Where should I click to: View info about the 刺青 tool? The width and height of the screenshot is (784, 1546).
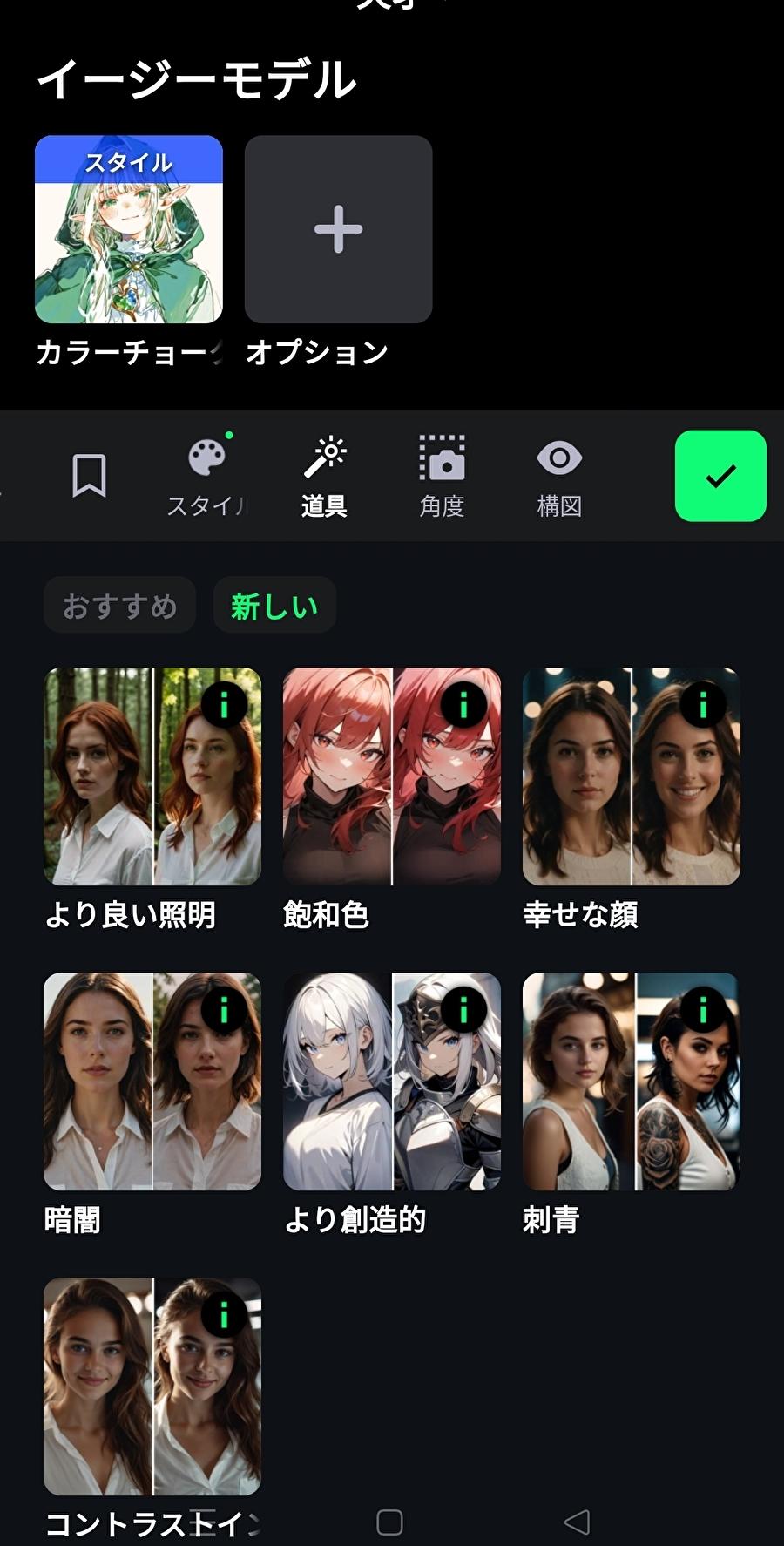tap(703, 1009)
